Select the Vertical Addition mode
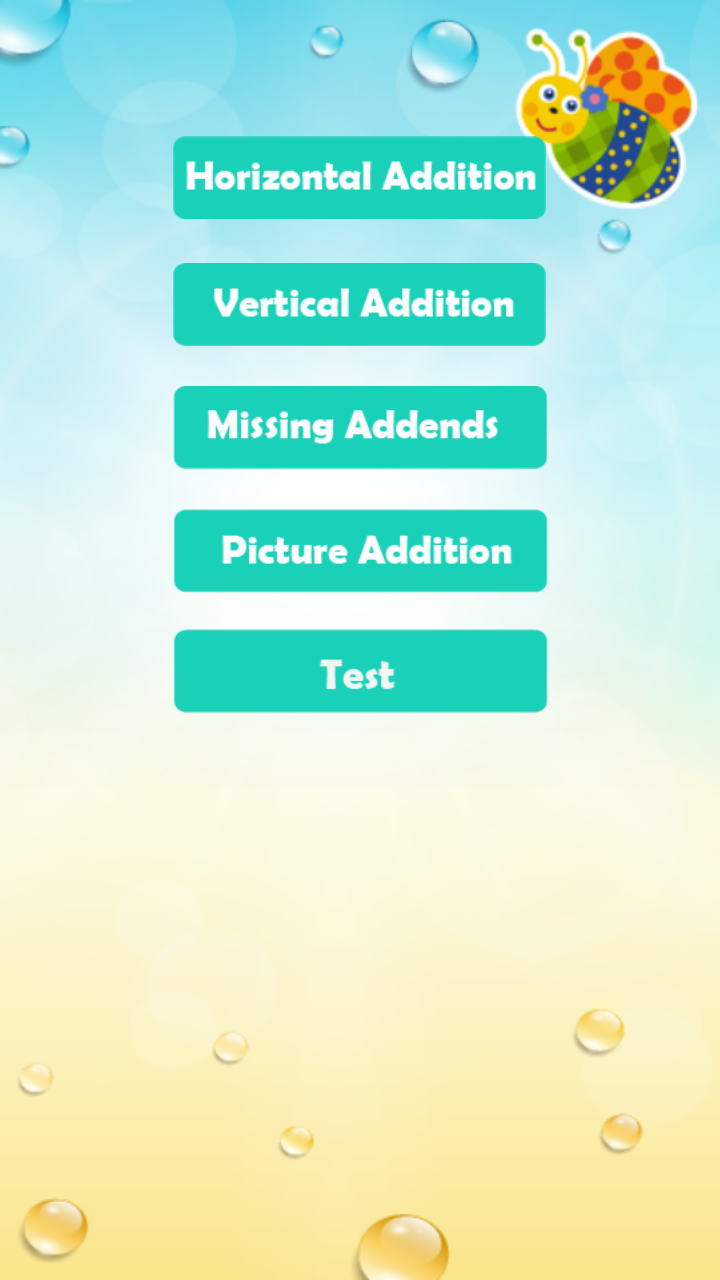Image resolution: width=720 pixels, height=1280 pixels. tap(360, 304)
